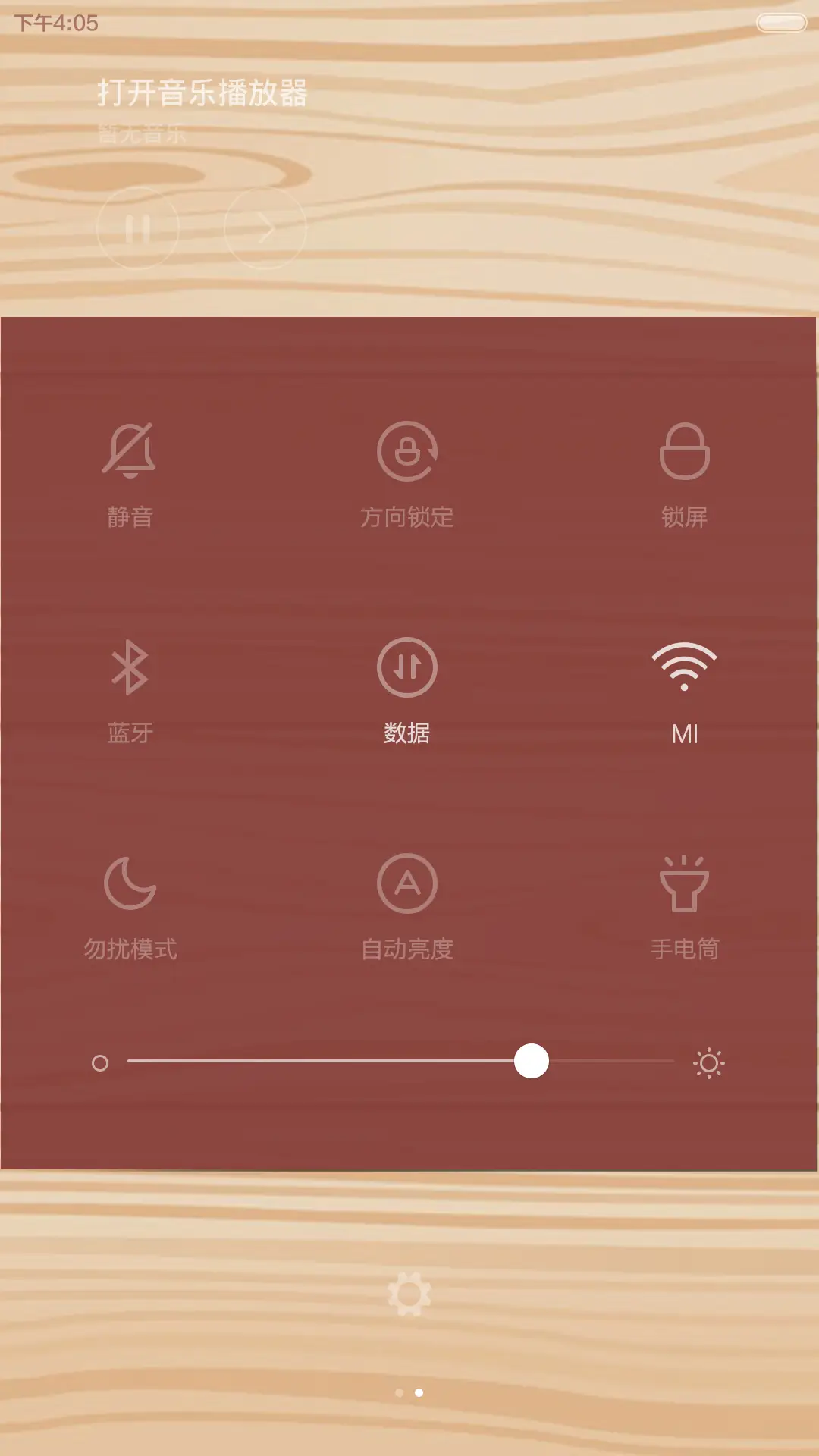Enable 方向锁定 orientation lock

tap(408, 450)
